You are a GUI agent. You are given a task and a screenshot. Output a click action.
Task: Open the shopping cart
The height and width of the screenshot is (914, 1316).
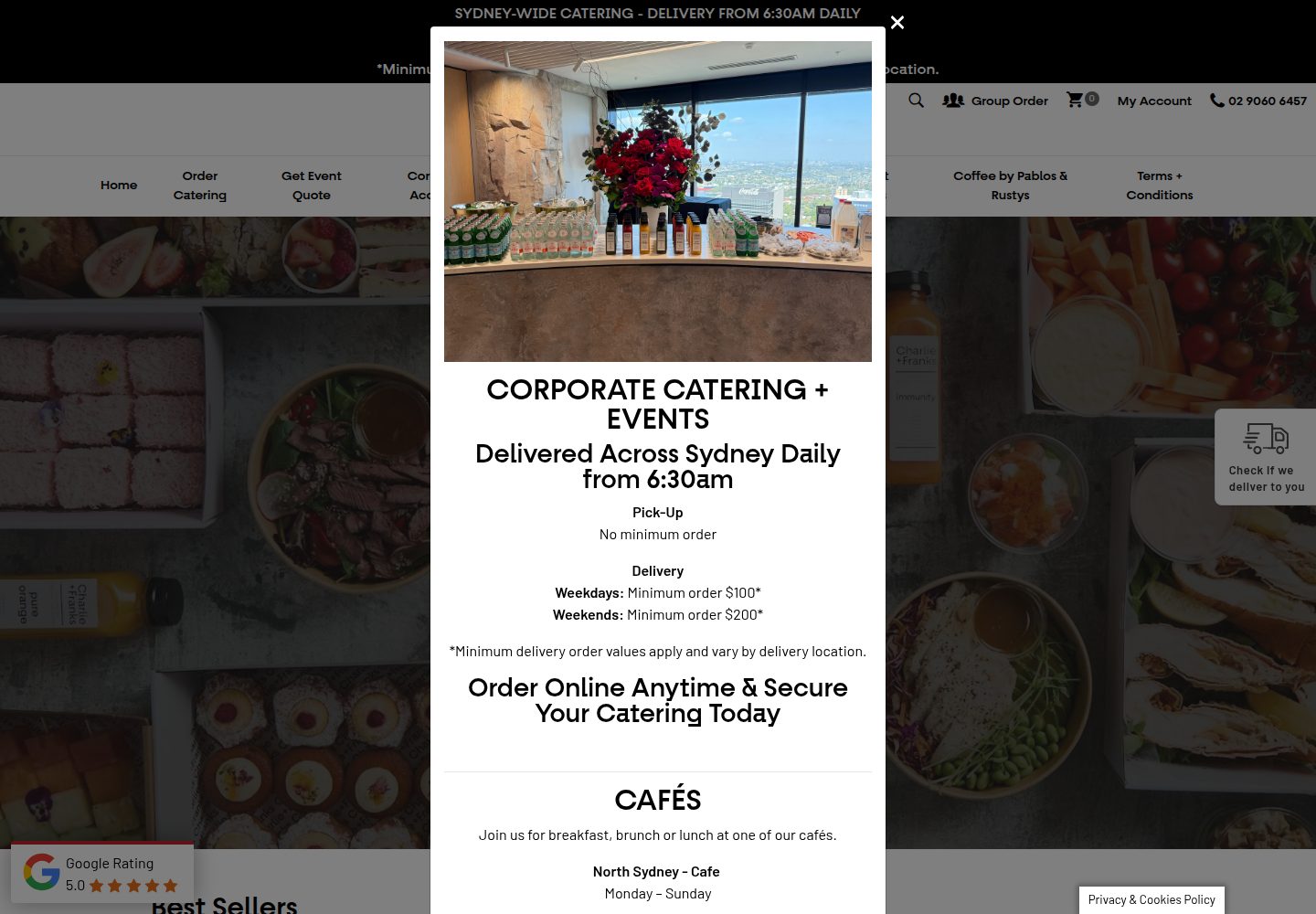click(x=1082, y=100)
